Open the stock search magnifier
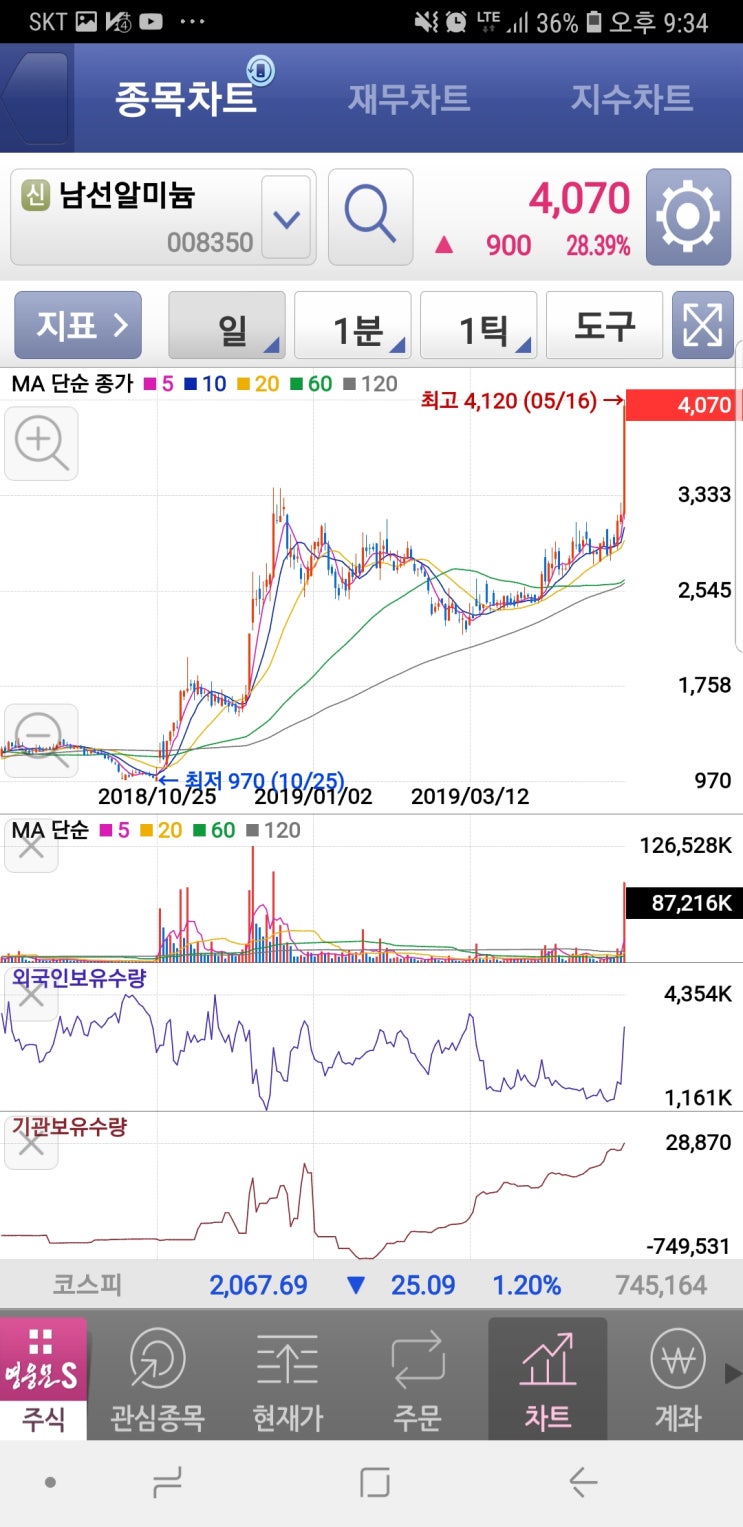Image resolution: width=743 pixels, height=1527 pixels. pos(370,217)
